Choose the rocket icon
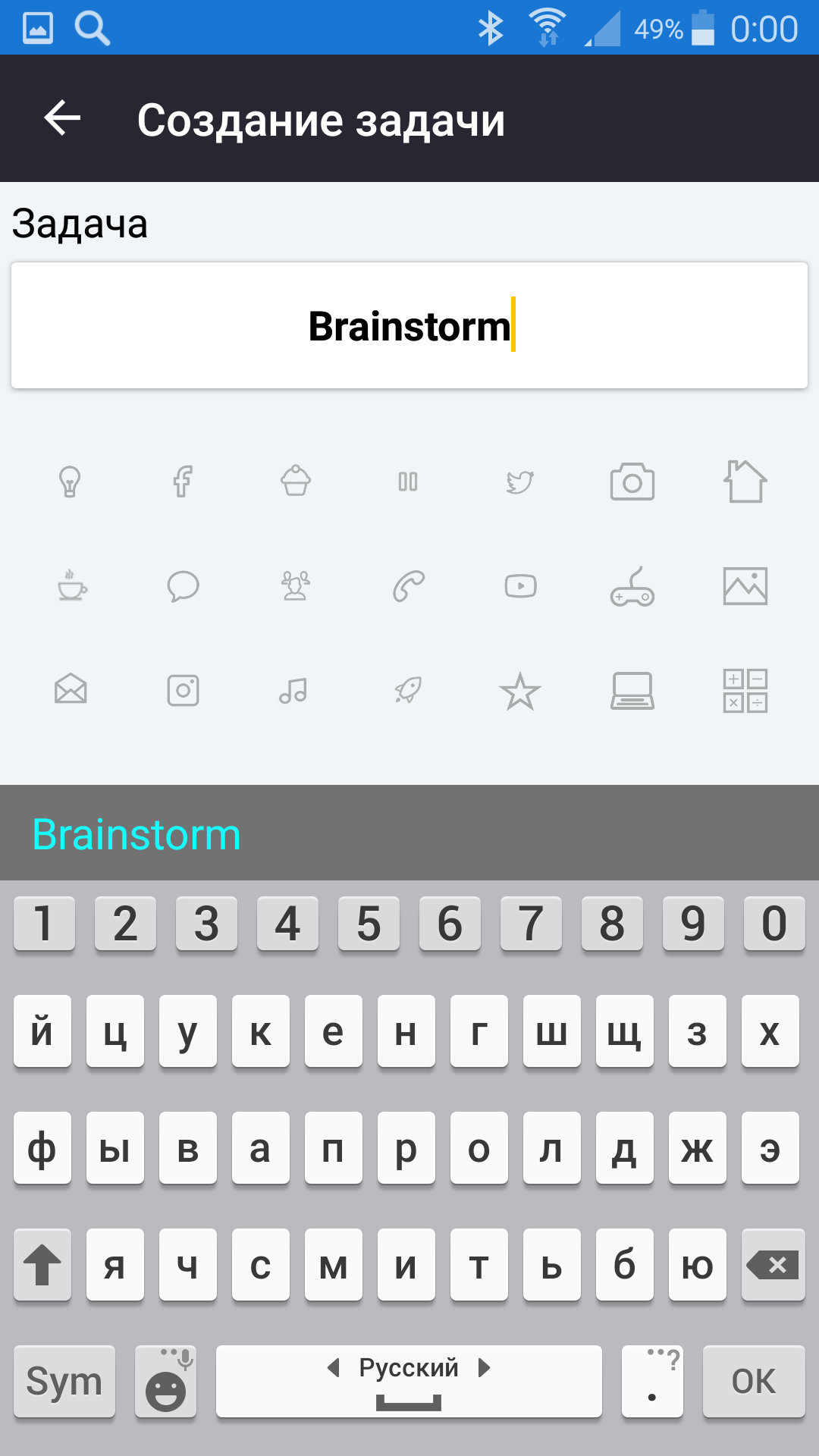This screenshot has height=1456, width=819. (x=408, y=690)
